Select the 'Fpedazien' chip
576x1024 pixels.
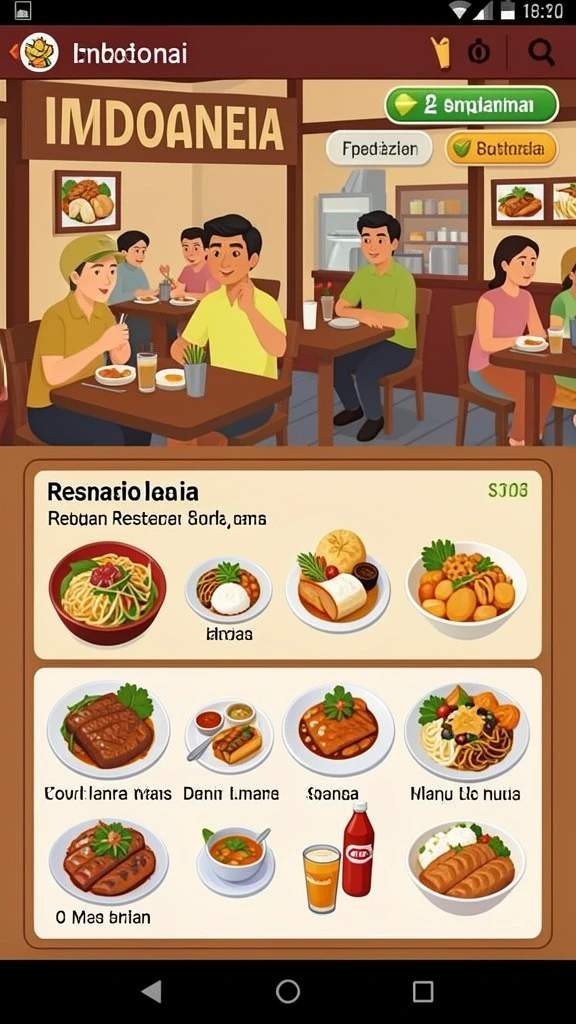(x=379, y=149)
